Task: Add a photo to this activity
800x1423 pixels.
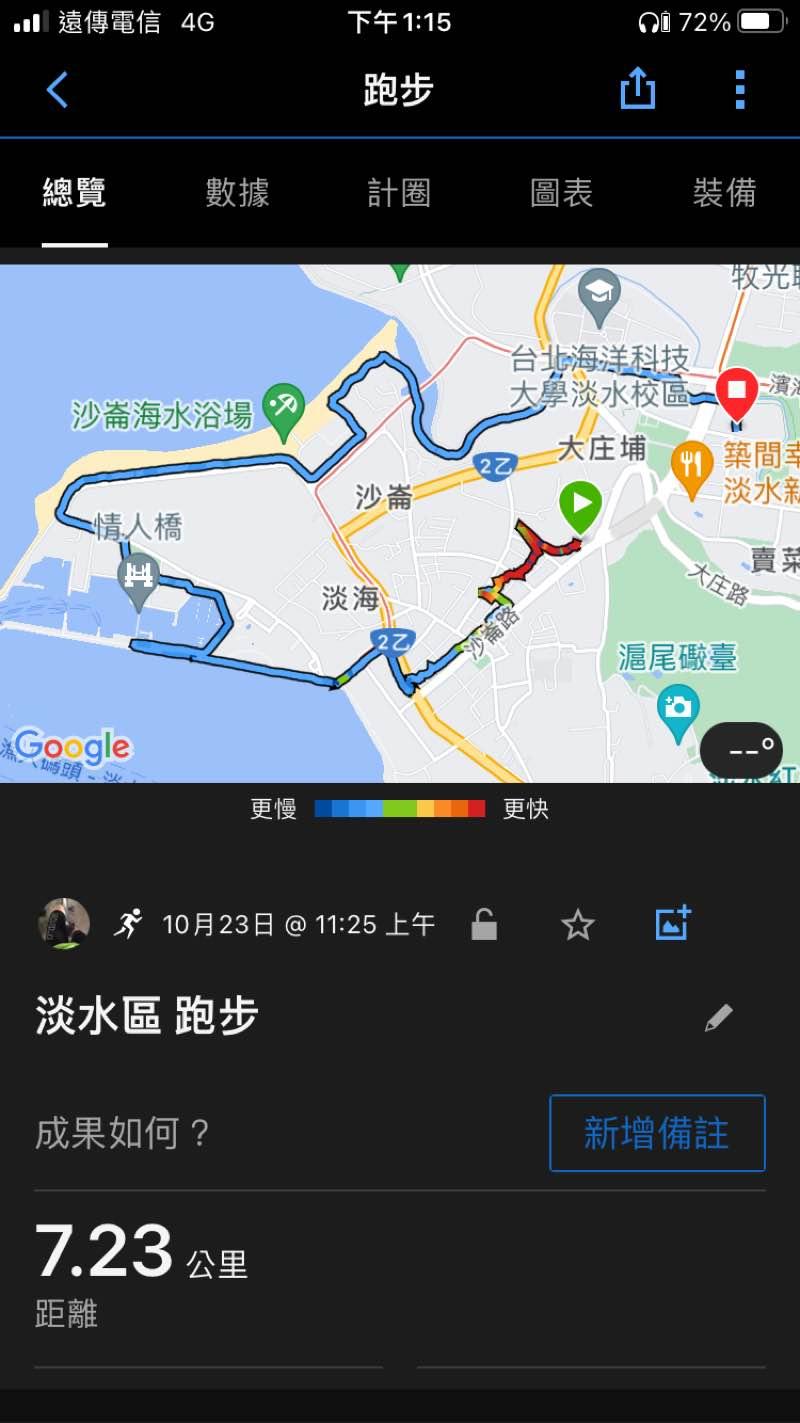Action: point(673,923)
